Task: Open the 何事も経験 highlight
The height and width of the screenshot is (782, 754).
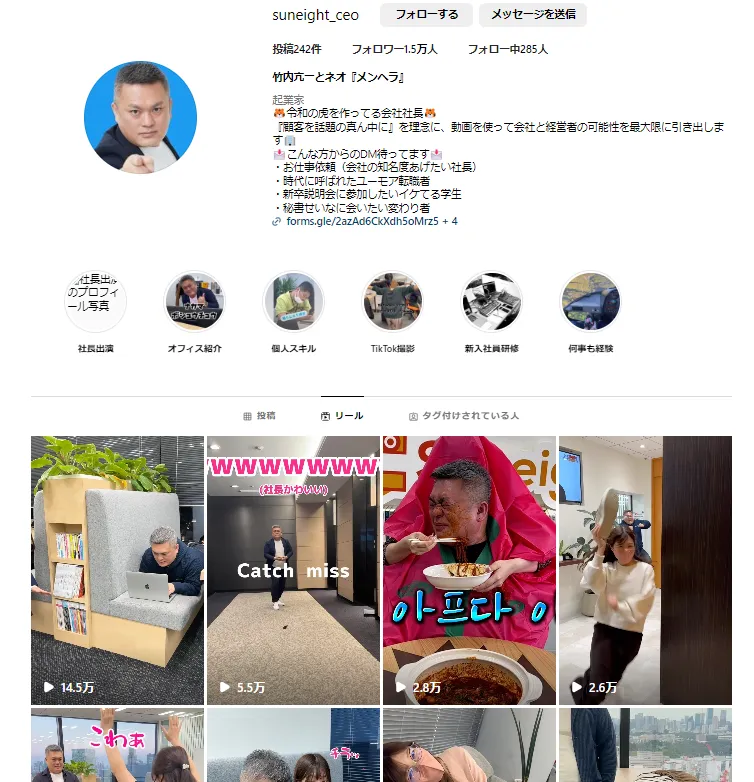Action: pyautogui.click(x=590, y=302)
